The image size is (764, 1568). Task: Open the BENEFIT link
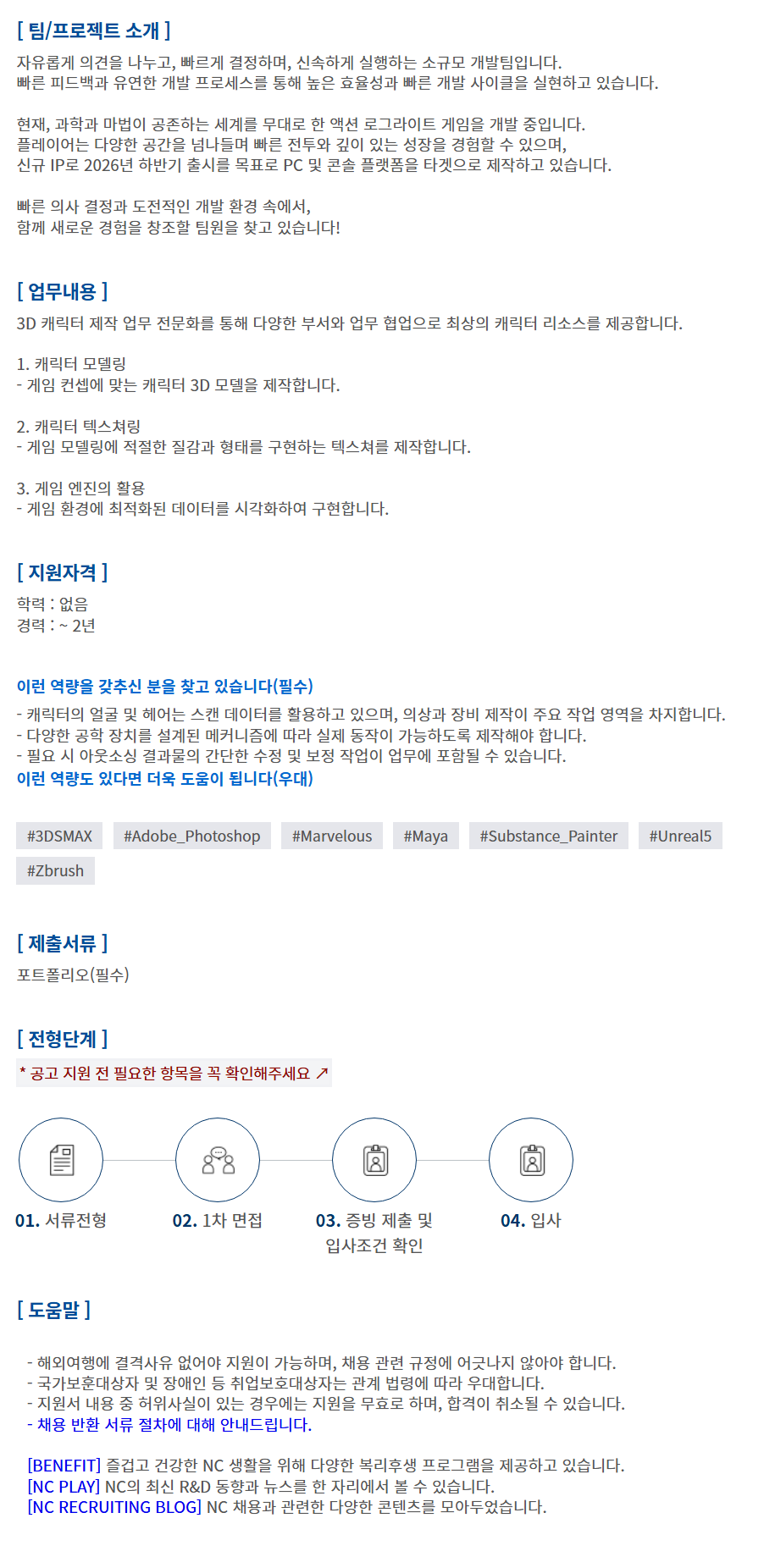64,1466
